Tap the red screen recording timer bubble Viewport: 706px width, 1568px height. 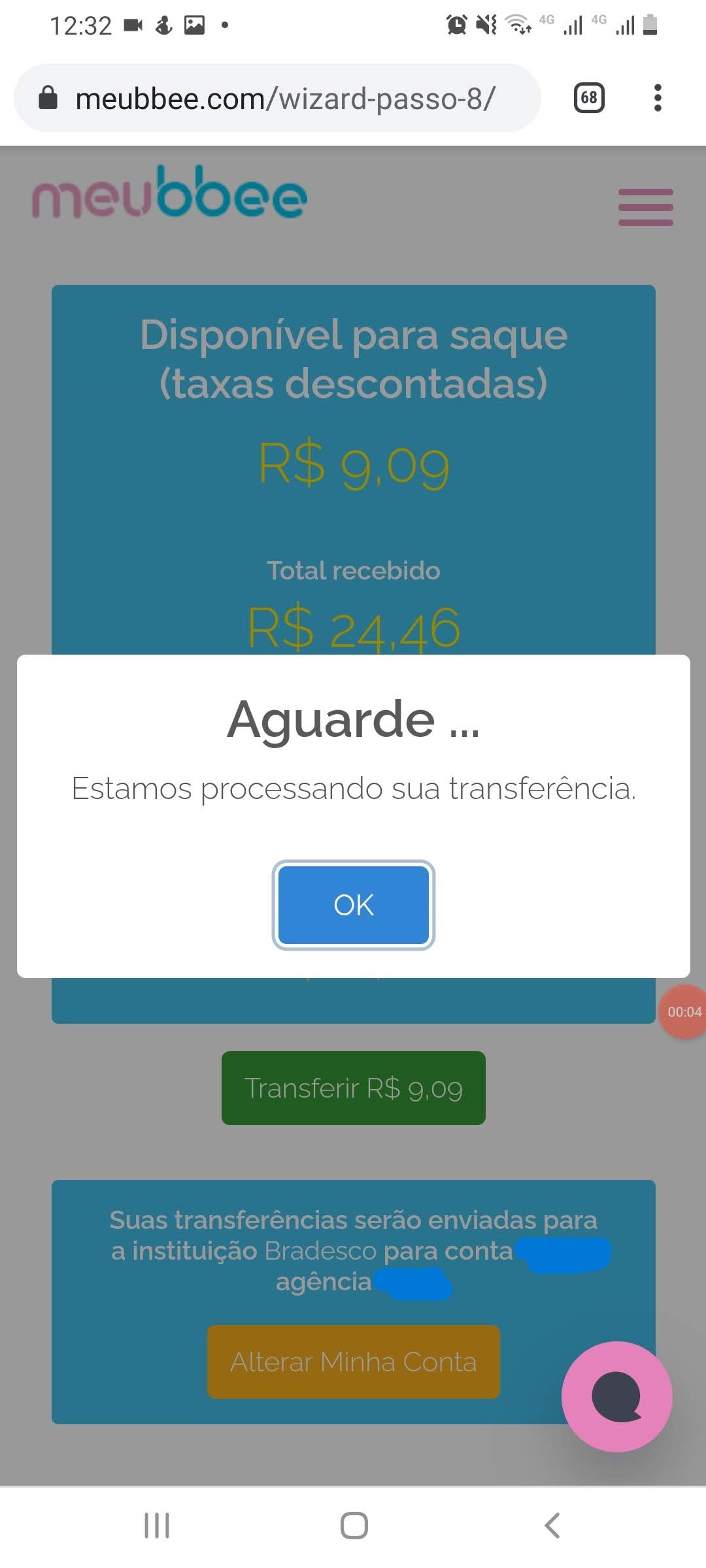click(684, 1011)
